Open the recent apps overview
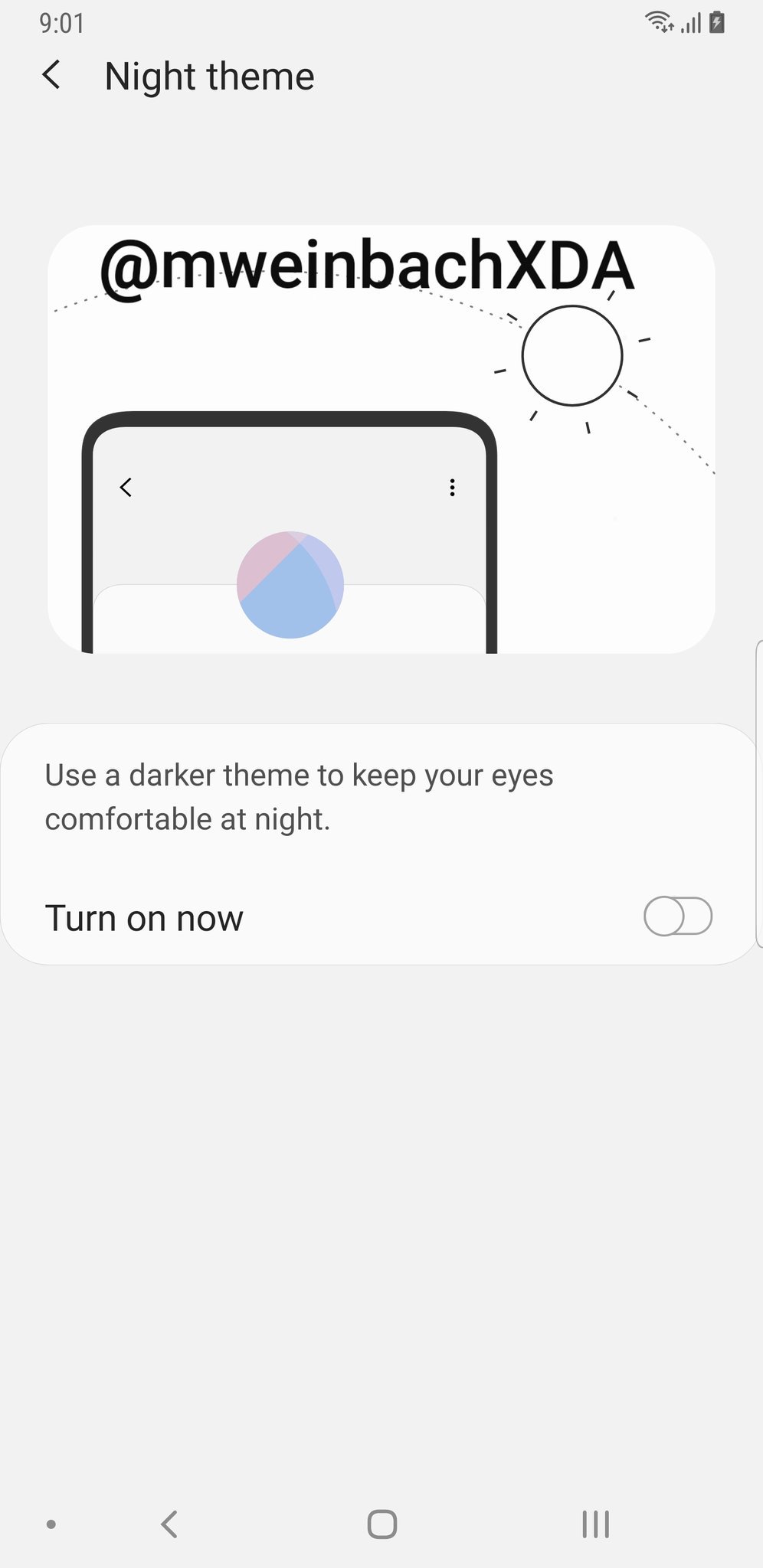763x1568 pixels. [595, 1524]
